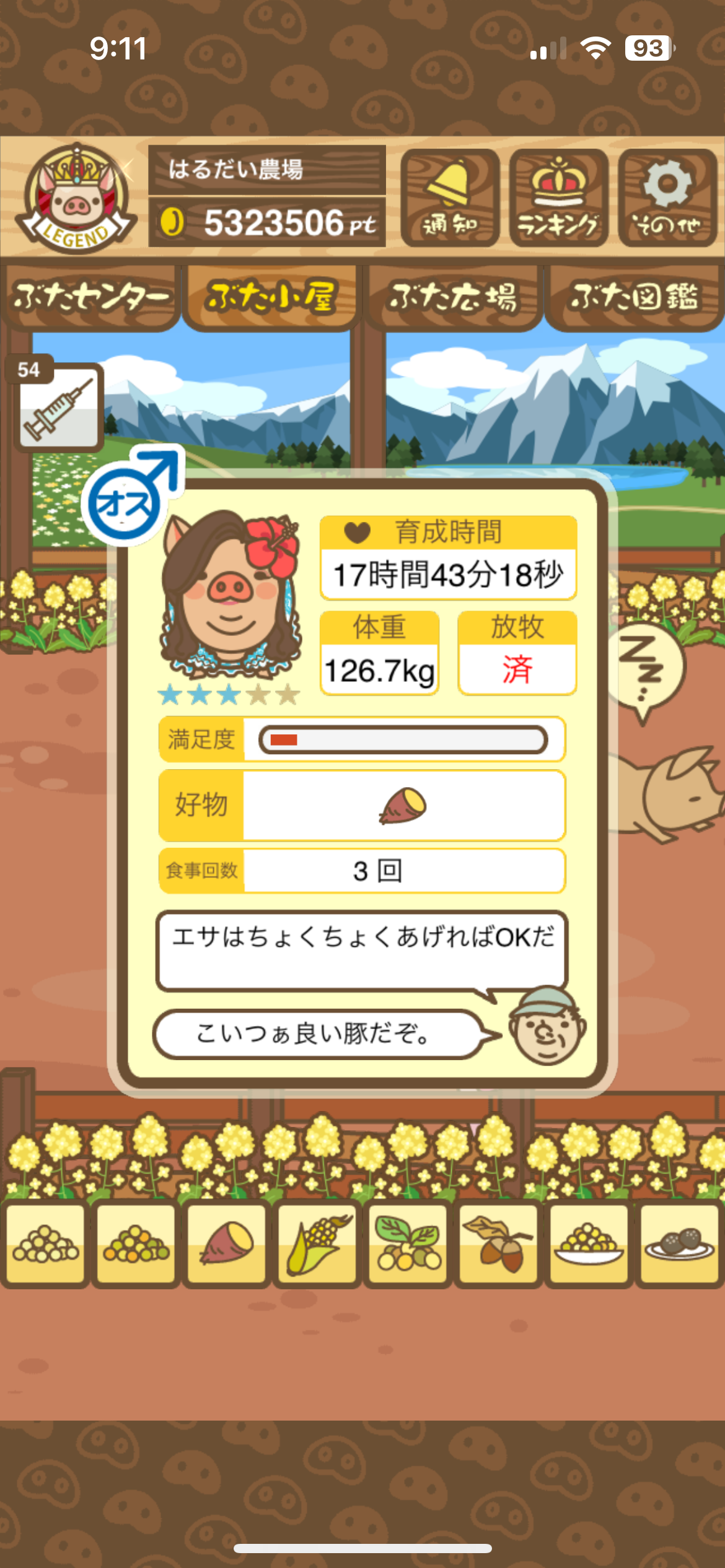Select the corn feed slot

(x=317, y=1243)
